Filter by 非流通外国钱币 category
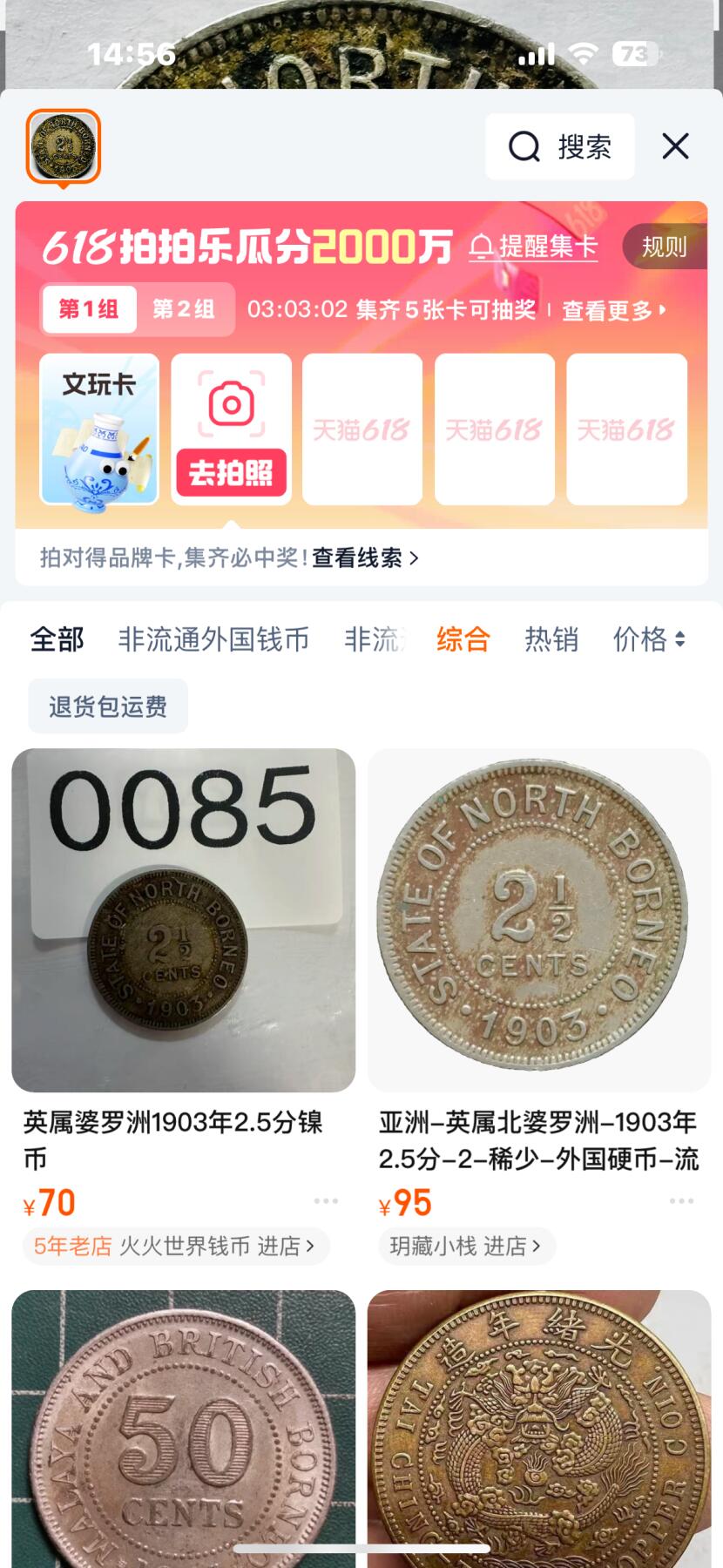 click(214, 639)
